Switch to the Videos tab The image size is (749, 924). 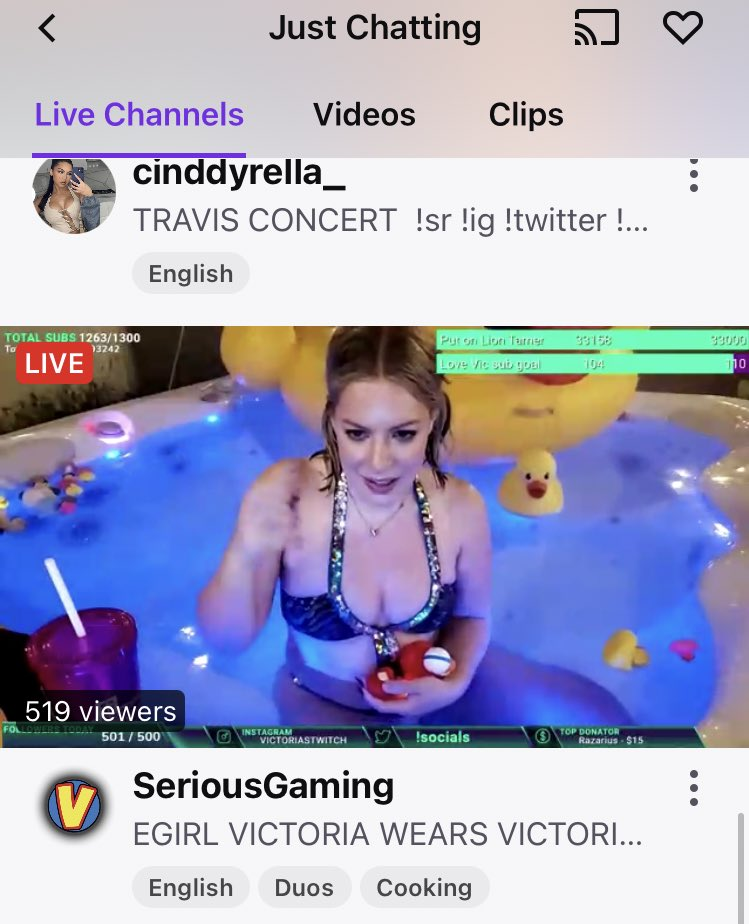point(364,115)
